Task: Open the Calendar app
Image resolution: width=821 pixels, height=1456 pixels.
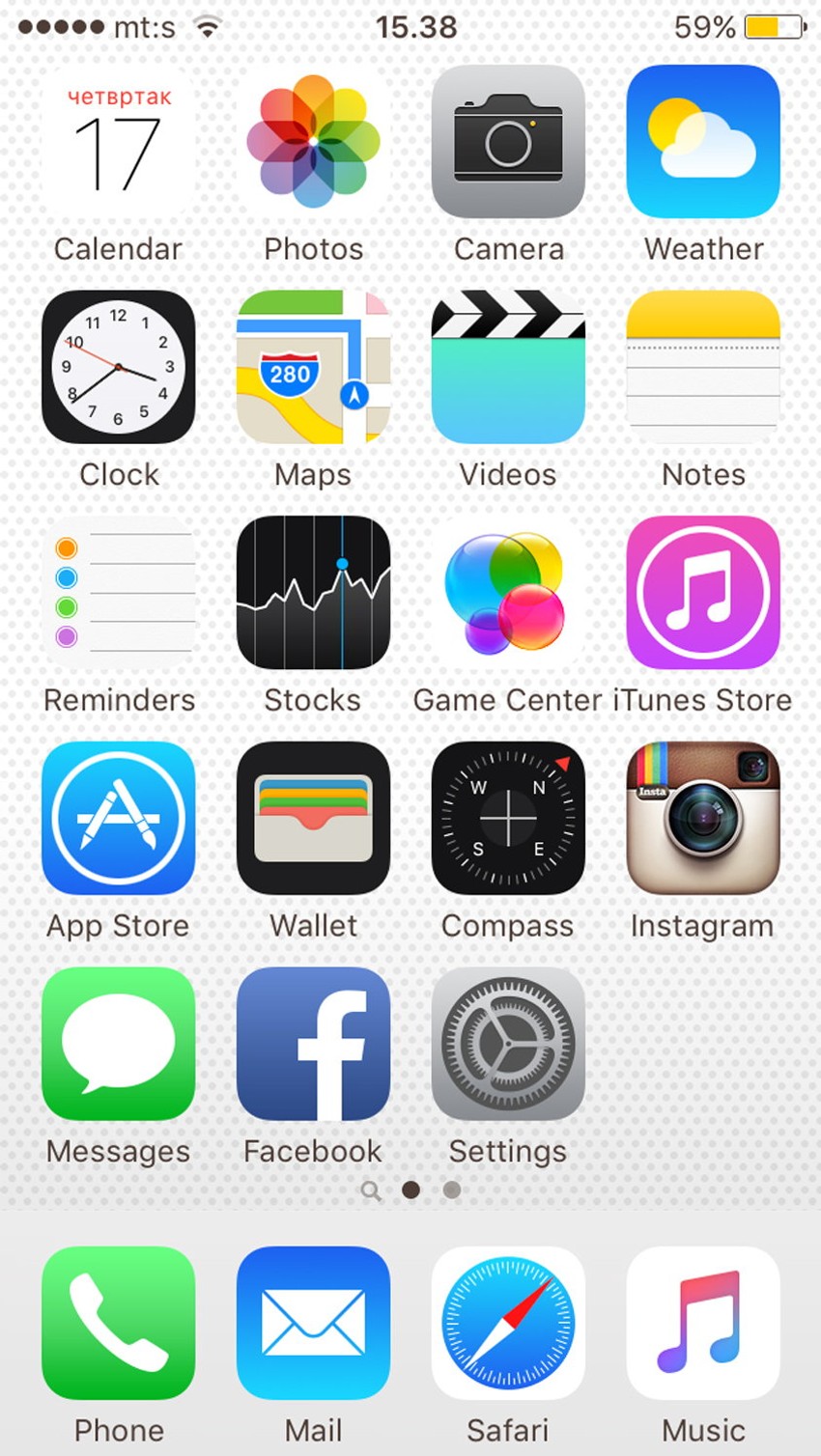Action: [x=119, y=142]
